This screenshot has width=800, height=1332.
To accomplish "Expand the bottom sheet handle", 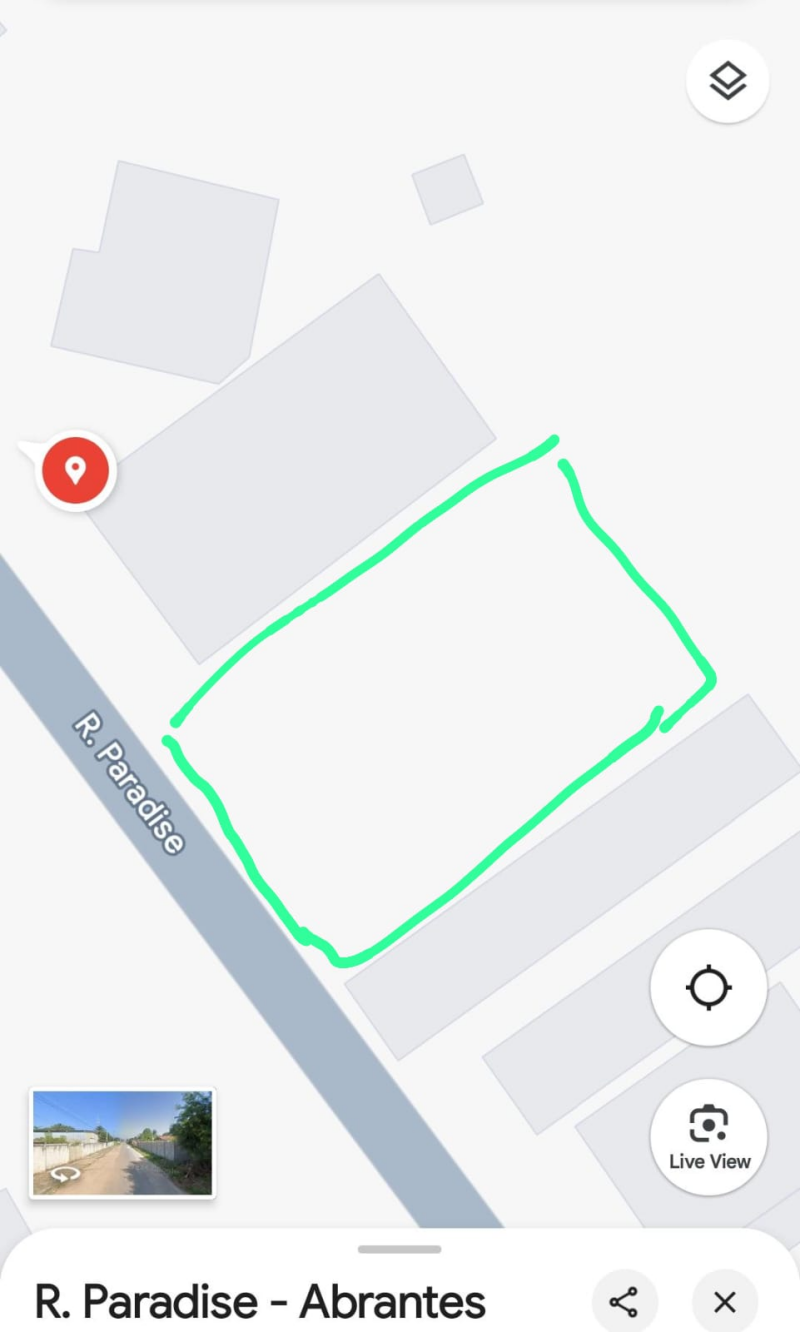I will click(x=400, y=1249).
